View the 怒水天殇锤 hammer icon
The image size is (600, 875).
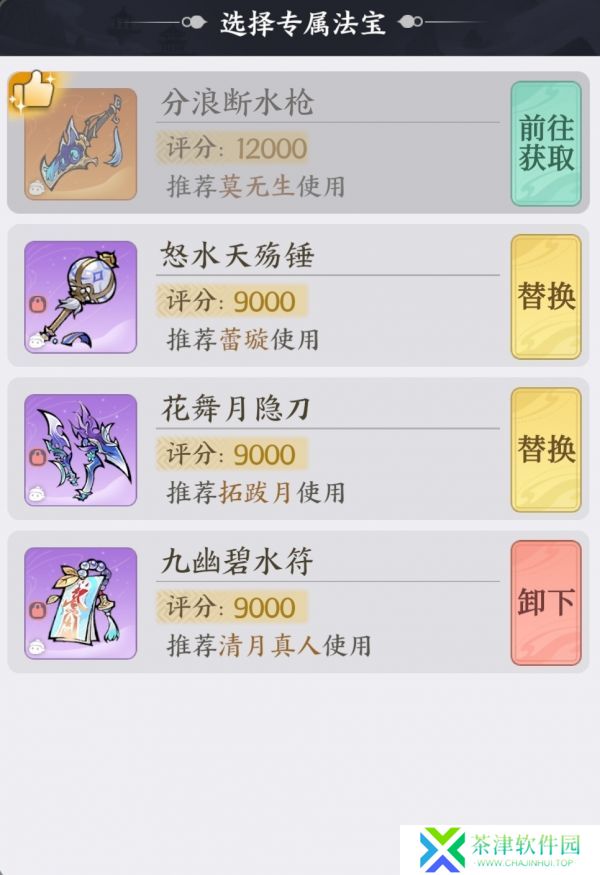click(x=80, y=297)
